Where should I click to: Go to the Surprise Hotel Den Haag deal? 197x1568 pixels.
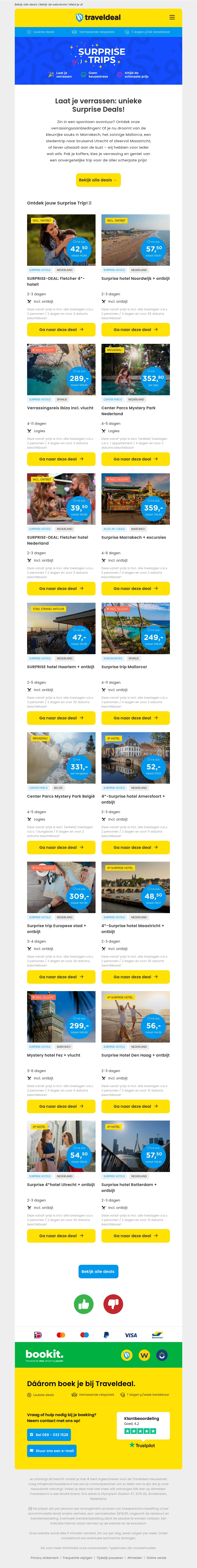pos(135,1107)
